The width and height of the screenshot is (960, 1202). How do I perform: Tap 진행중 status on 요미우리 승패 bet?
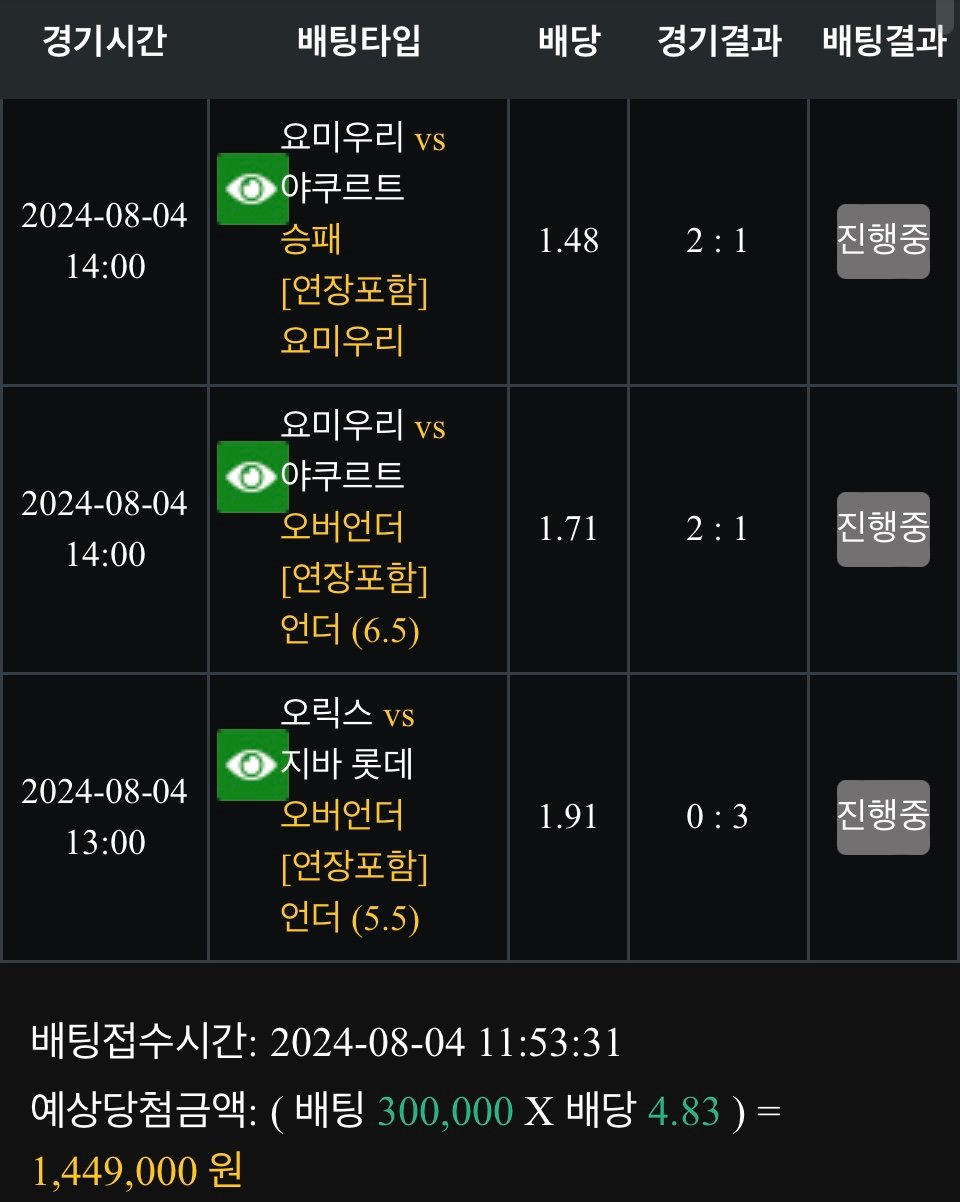(x=883, y=241)
